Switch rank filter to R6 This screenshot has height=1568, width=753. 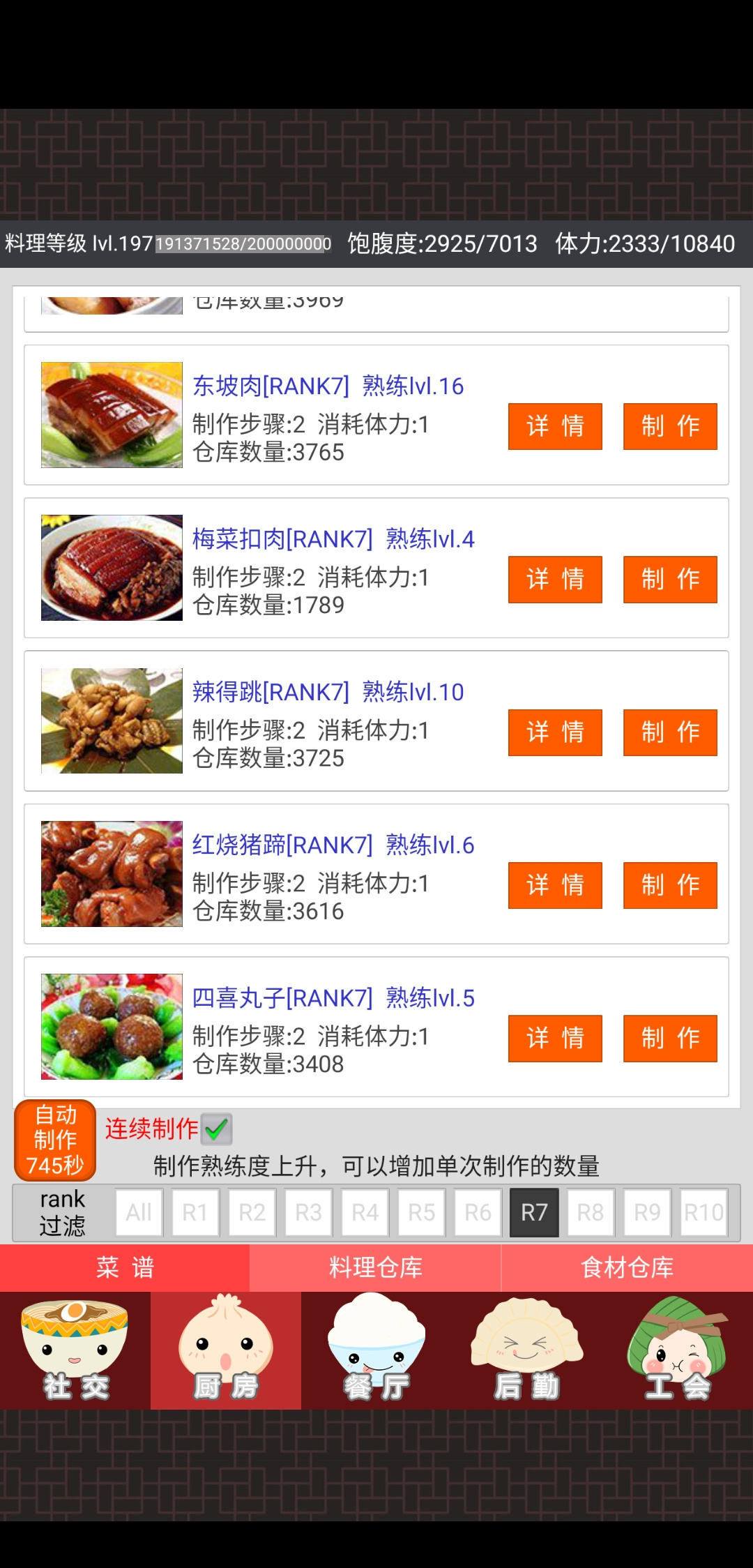pyautogui.click(x=478, y=1212)
